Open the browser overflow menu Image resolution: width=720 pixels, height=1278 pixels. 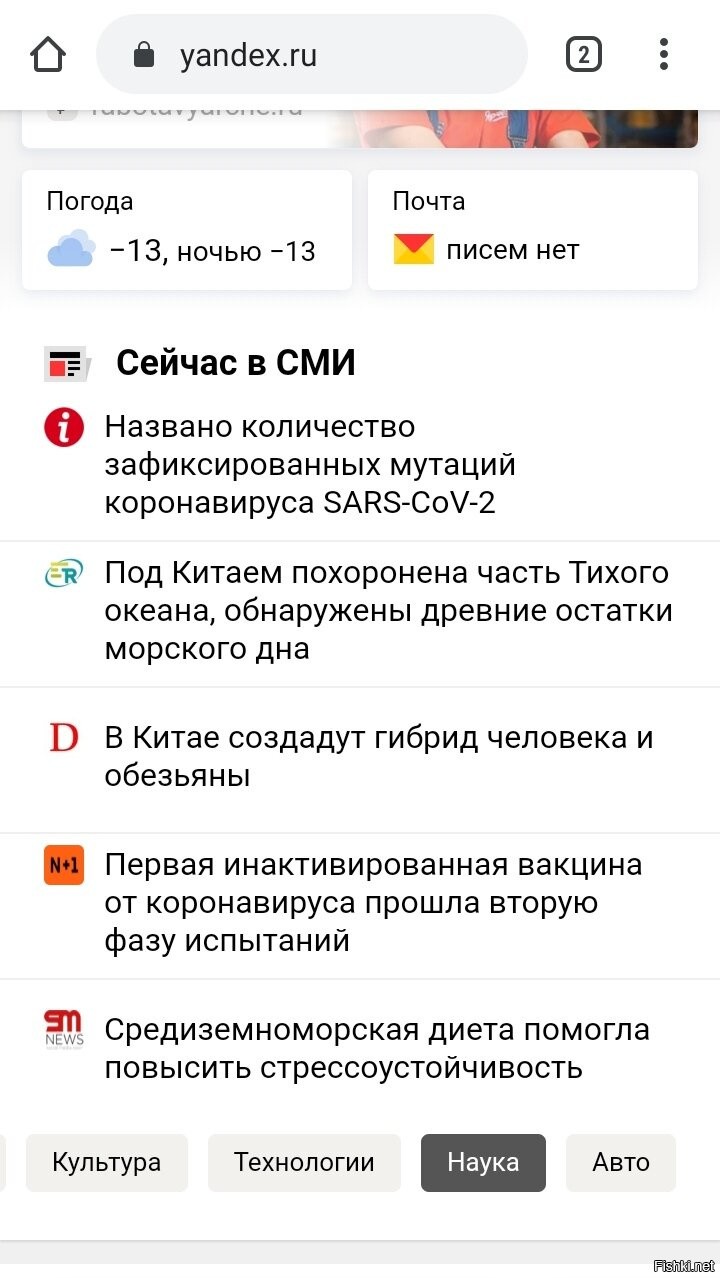[x=663, y=54]
